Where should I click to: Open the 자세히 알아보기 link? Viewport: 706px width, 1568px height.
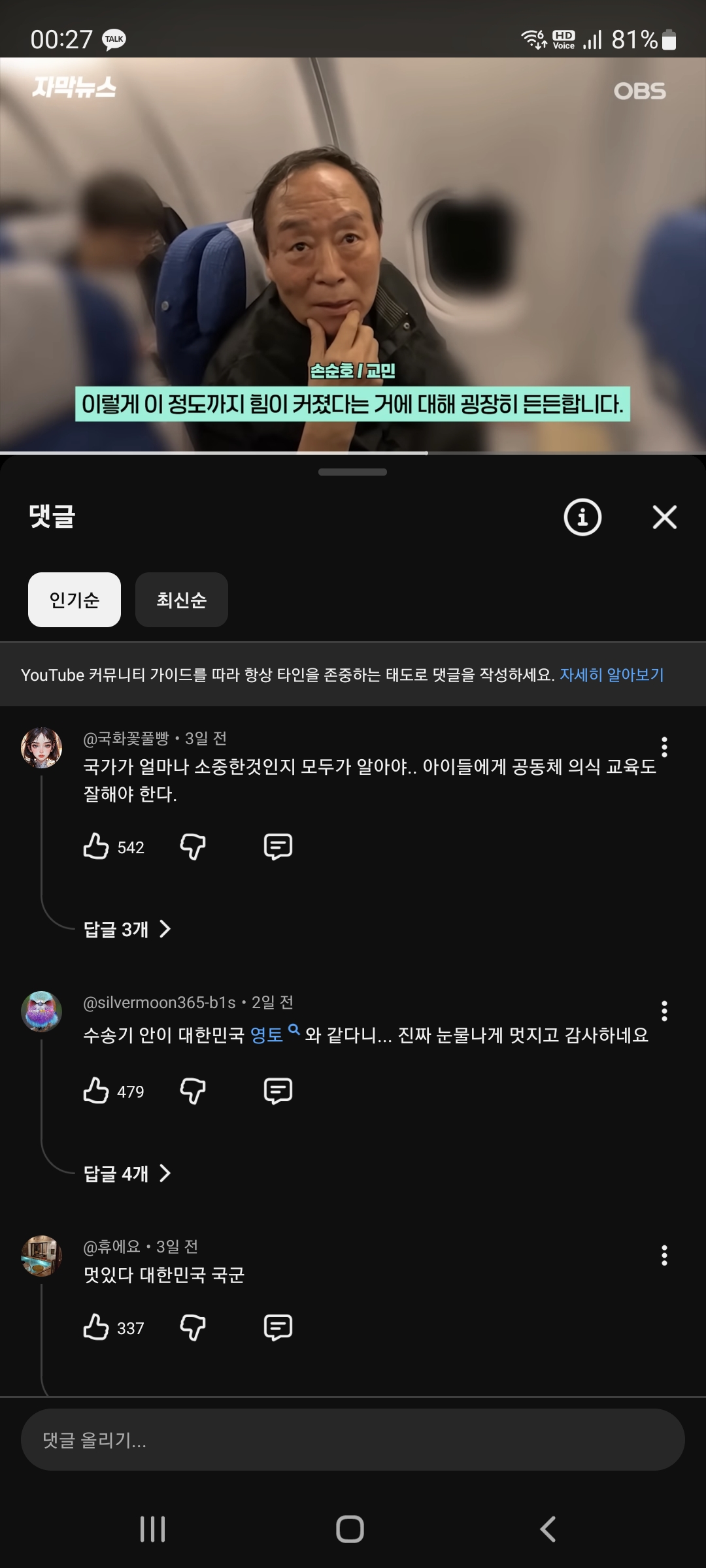pyautogui.click(x=611, y=675)
